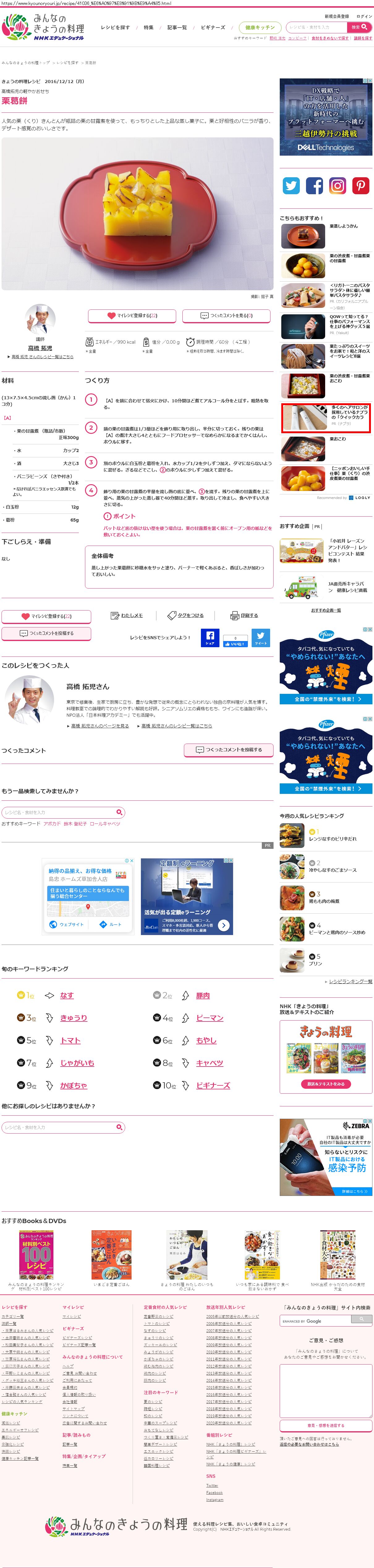Viewport: 374px width, 1568px height.
Task: Register recipe with マイレシピ登録する button under photo
Action: (x=132, y=315)
